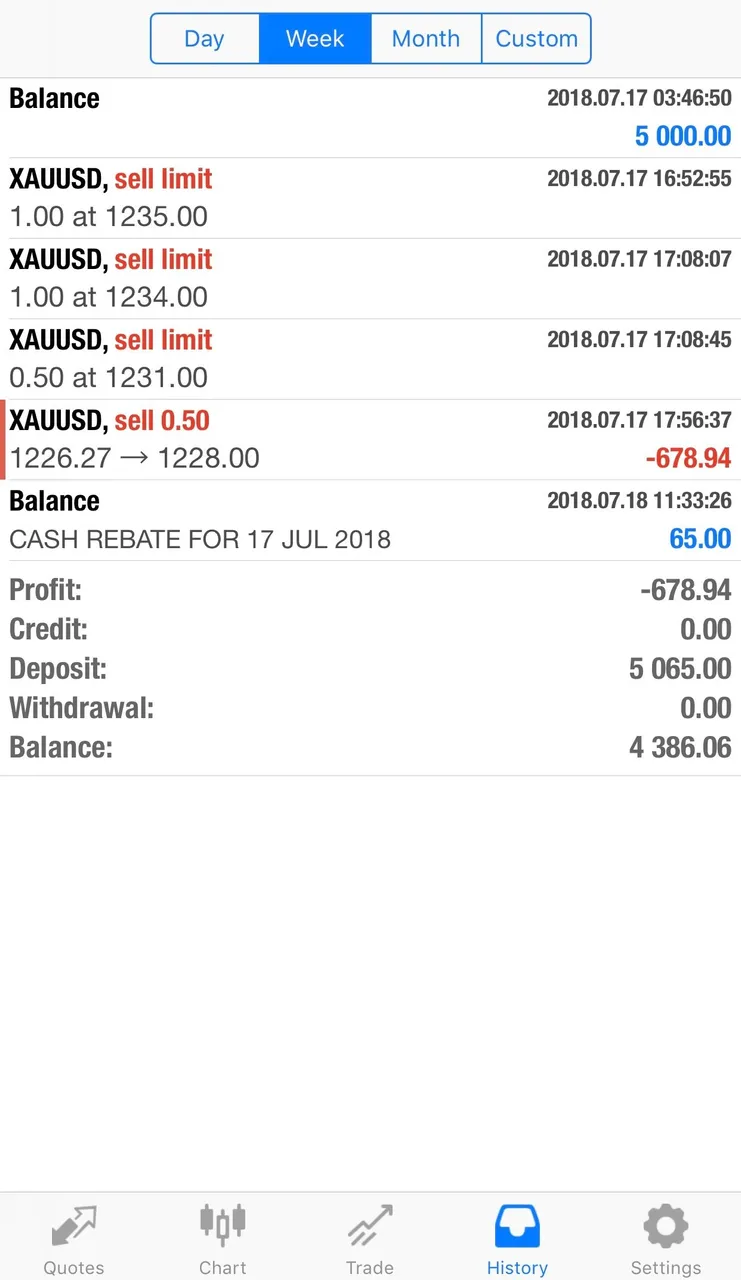Switch to the Month period filter
This screenshot has width=741, height=1280.
pos(426,39)
